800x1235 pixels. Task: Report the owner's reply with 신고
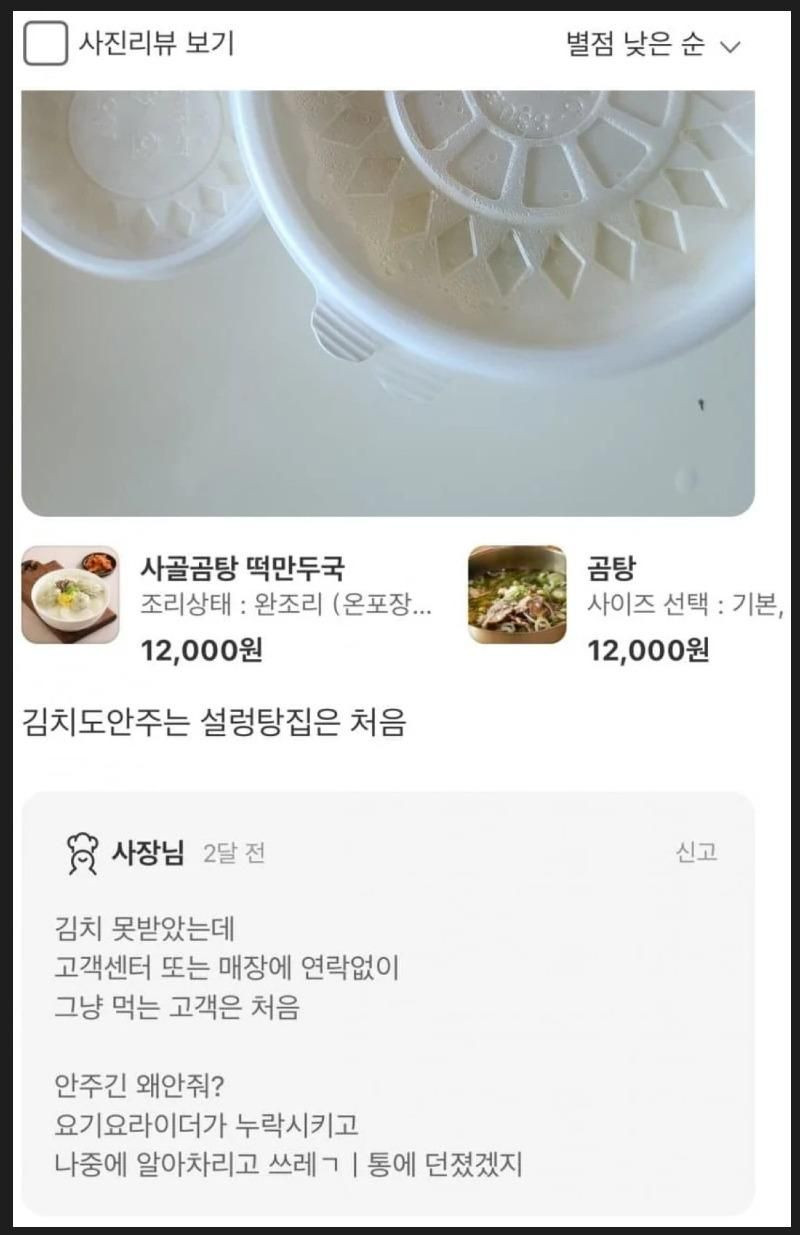[696, 853]
